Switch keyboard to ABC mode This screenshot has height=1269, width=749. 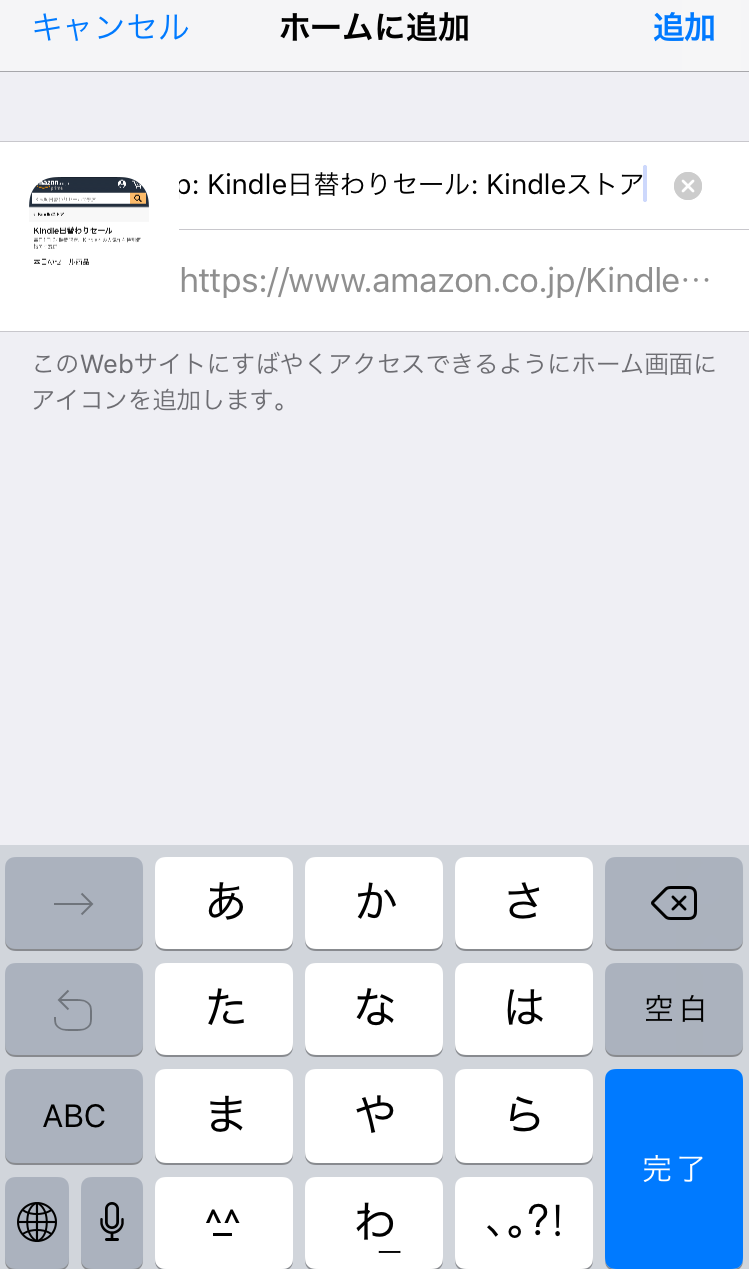tap(74, 1116)
